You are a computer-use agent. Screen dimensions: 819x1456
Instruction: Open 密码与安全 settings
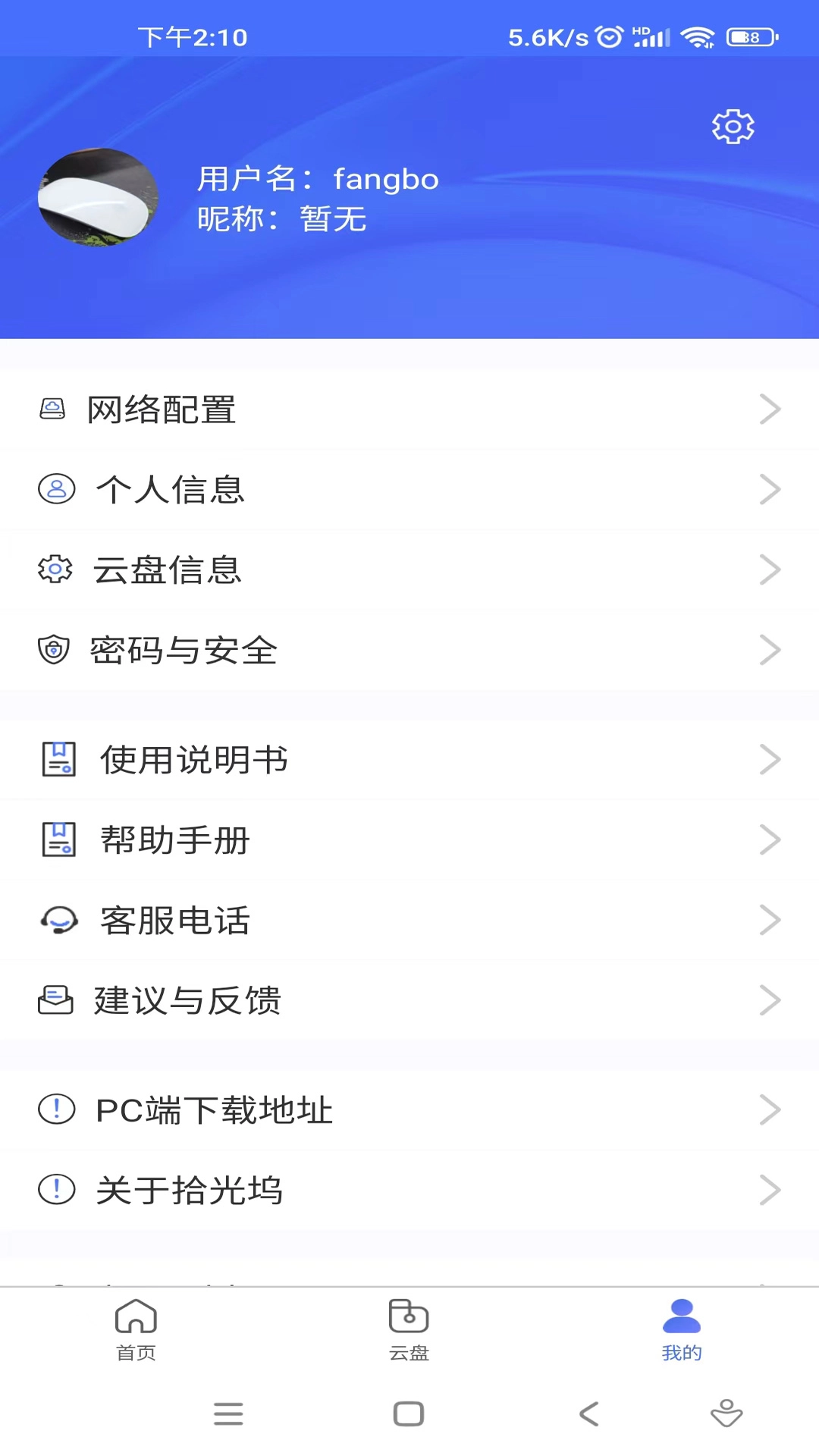[x=409, y=651]
